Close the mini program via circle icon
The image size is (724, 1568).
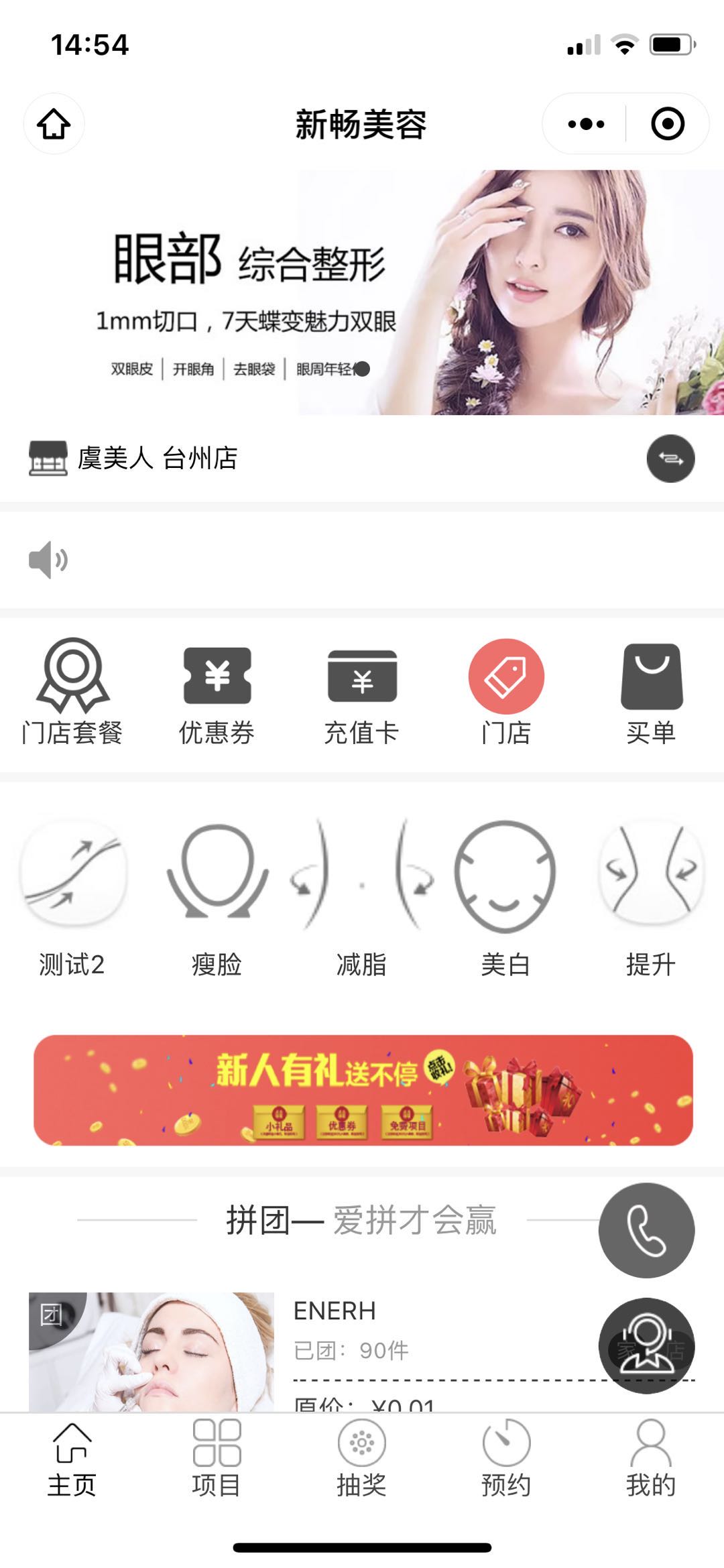pyautogui.click(x=667, y=124)
